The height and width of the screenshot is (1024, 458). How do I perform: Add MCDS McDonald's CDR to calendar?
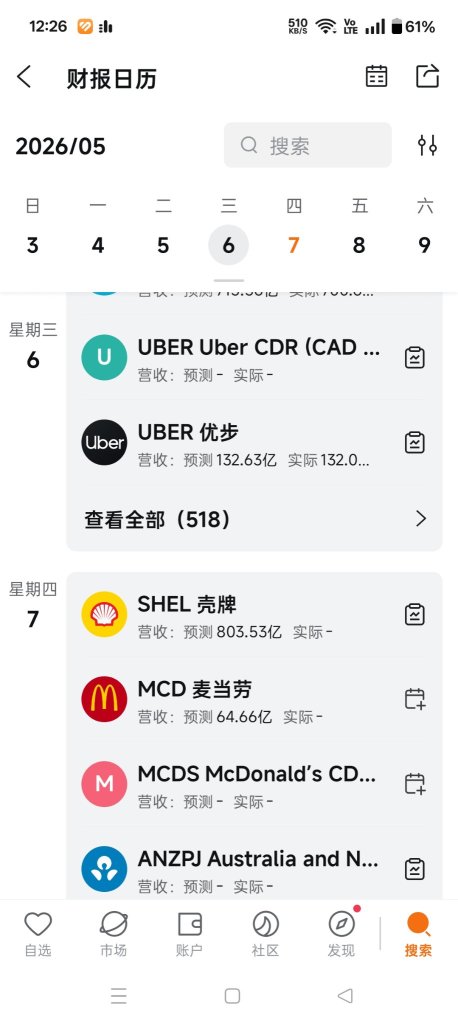pos(415,784)
